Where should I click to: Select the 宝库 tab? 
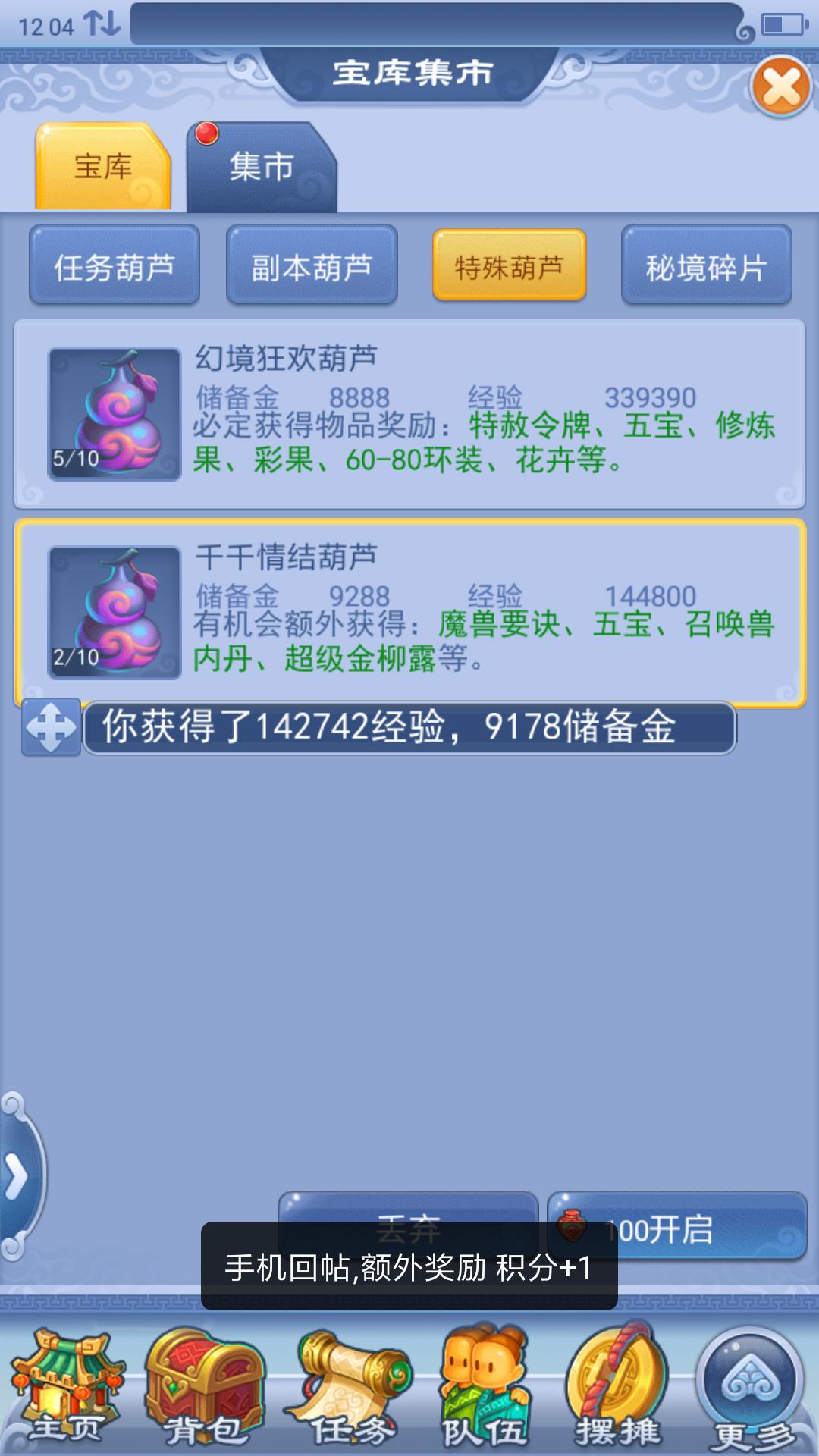click(103, 168)
